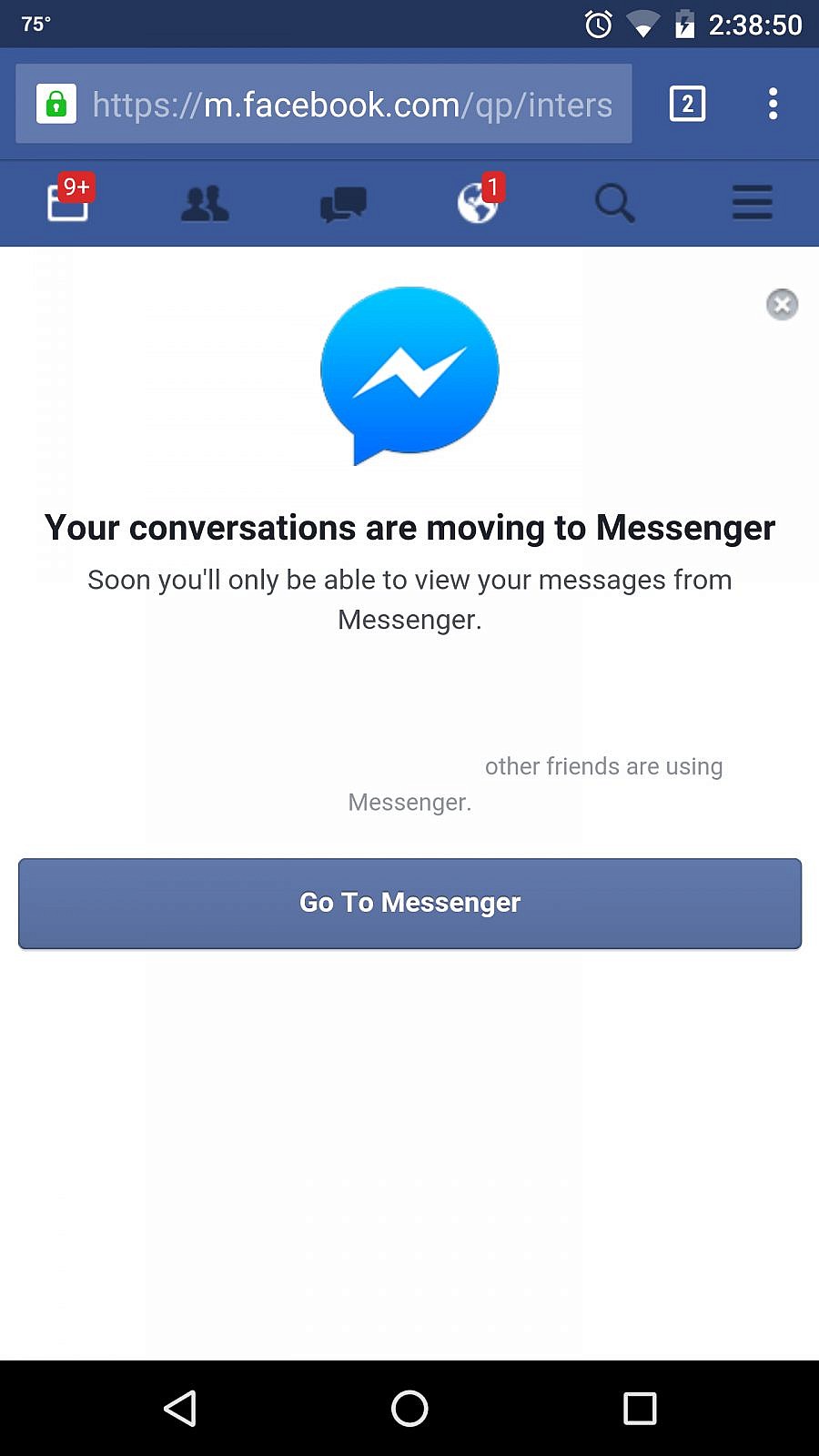Open the browser overflow menu
Screen dimensions: 819x1456
(773, 104)
